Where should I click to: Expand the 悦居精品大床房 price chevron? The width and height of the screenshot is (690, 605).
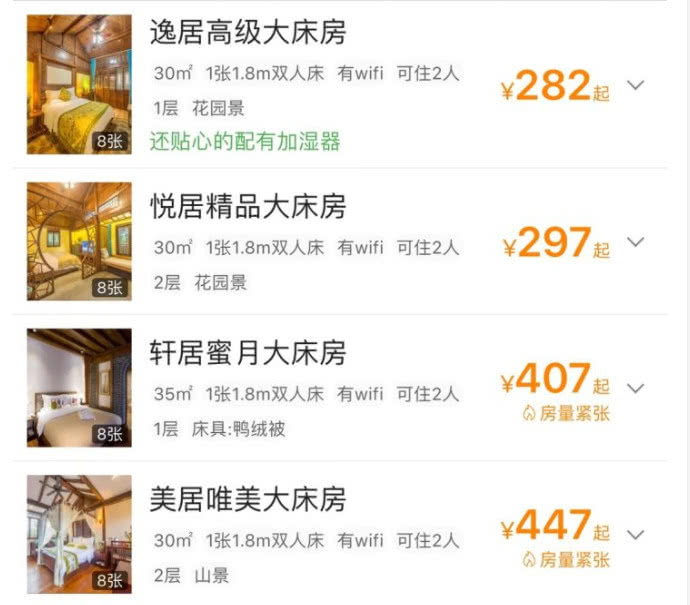coord(635,242)
